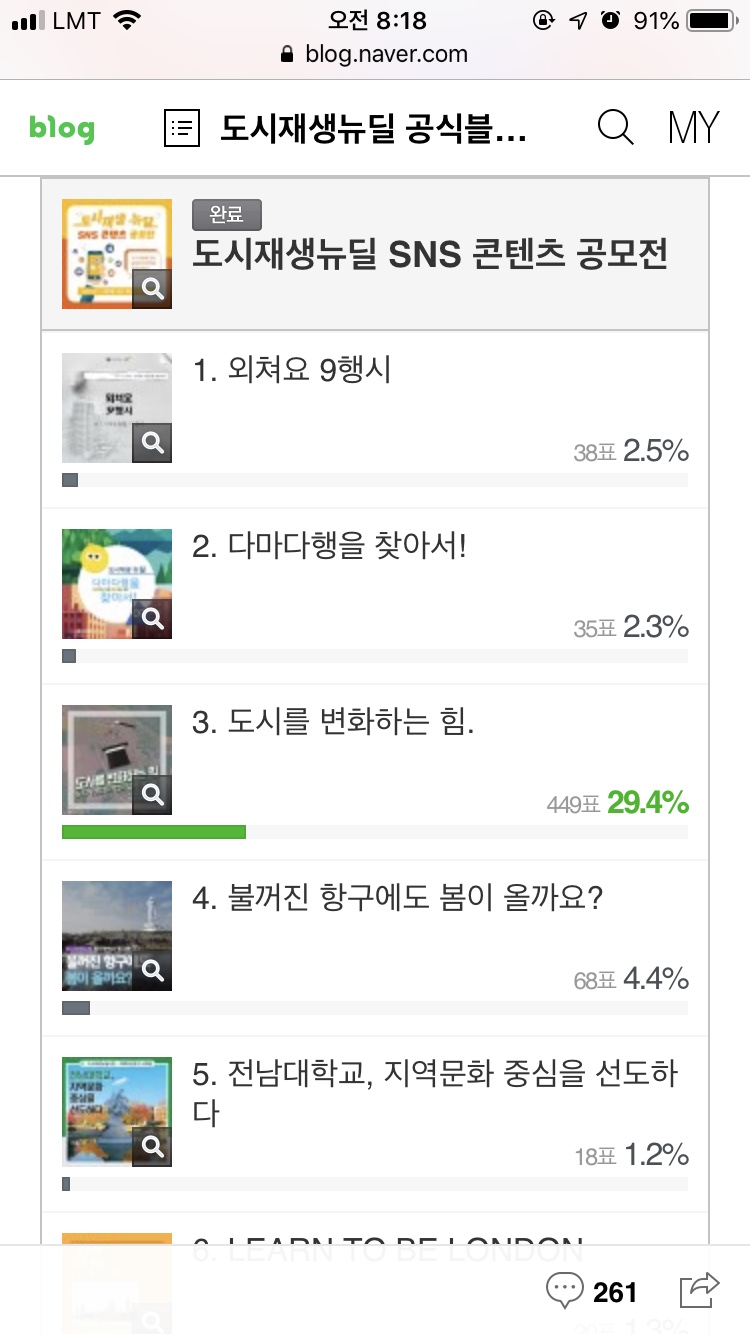
Task: Search this blog with the magnifier
Action: (615, 128)
